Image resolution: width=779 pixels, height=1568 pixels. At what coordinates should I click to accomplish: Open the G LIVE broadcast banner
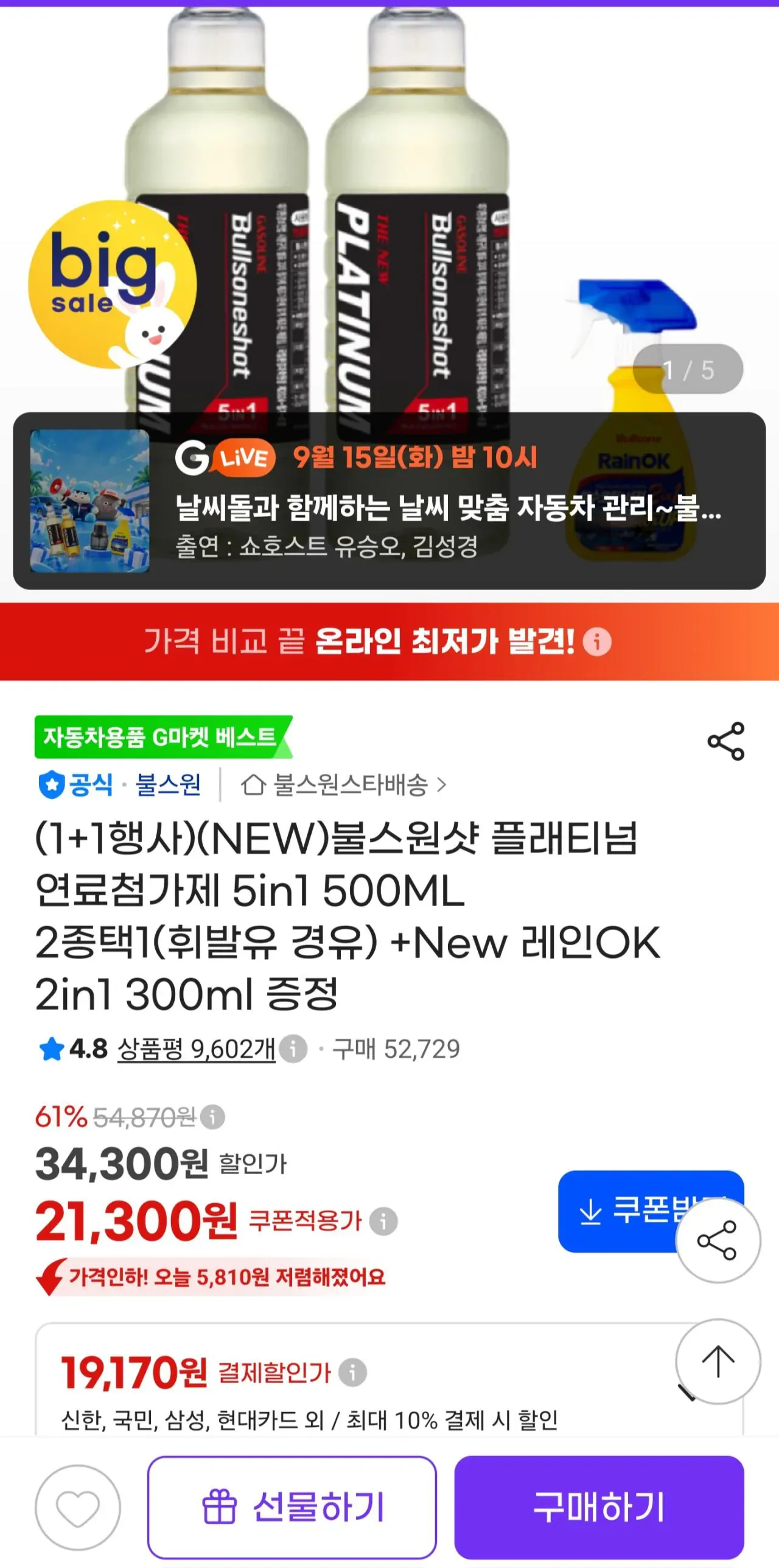(389, 501)
